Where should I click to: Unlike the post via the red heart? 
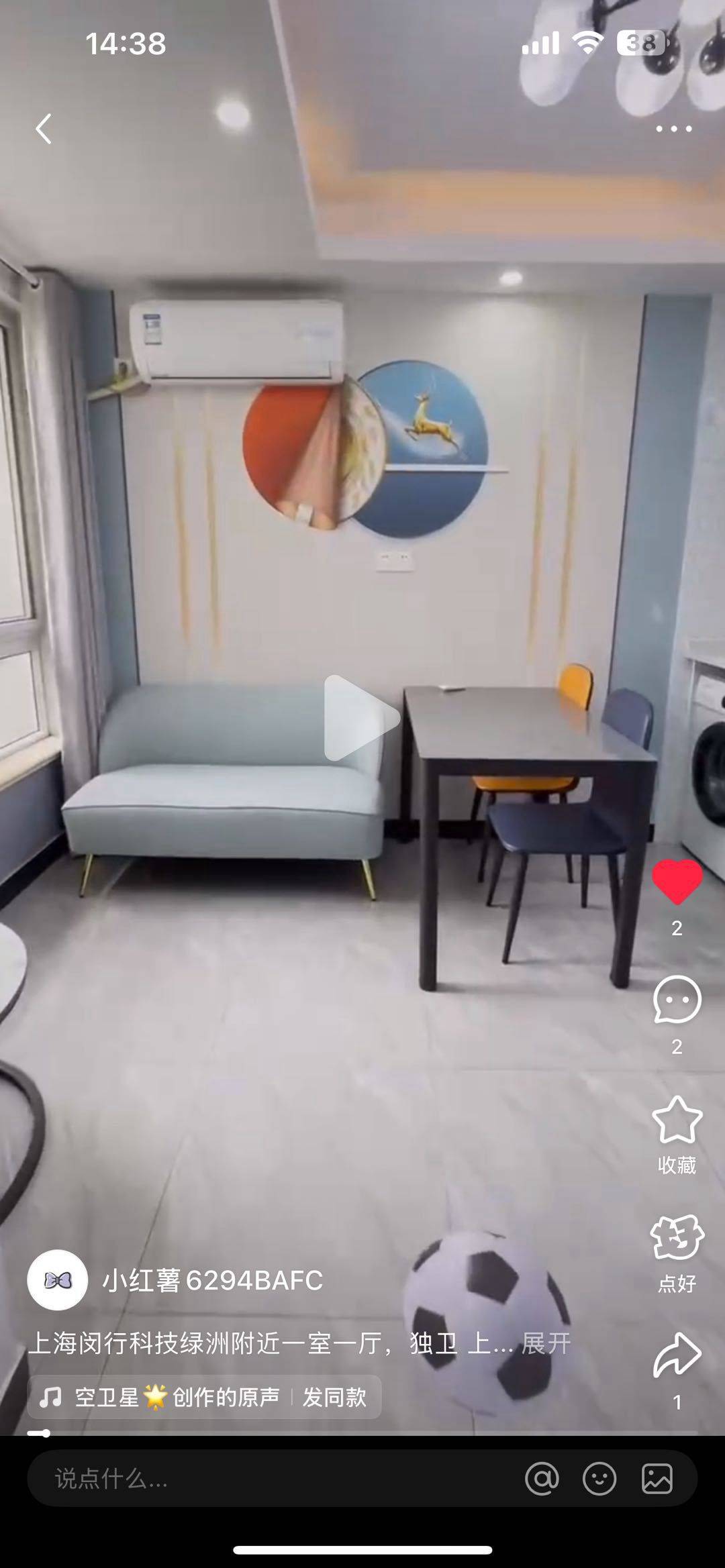(677, 882)
